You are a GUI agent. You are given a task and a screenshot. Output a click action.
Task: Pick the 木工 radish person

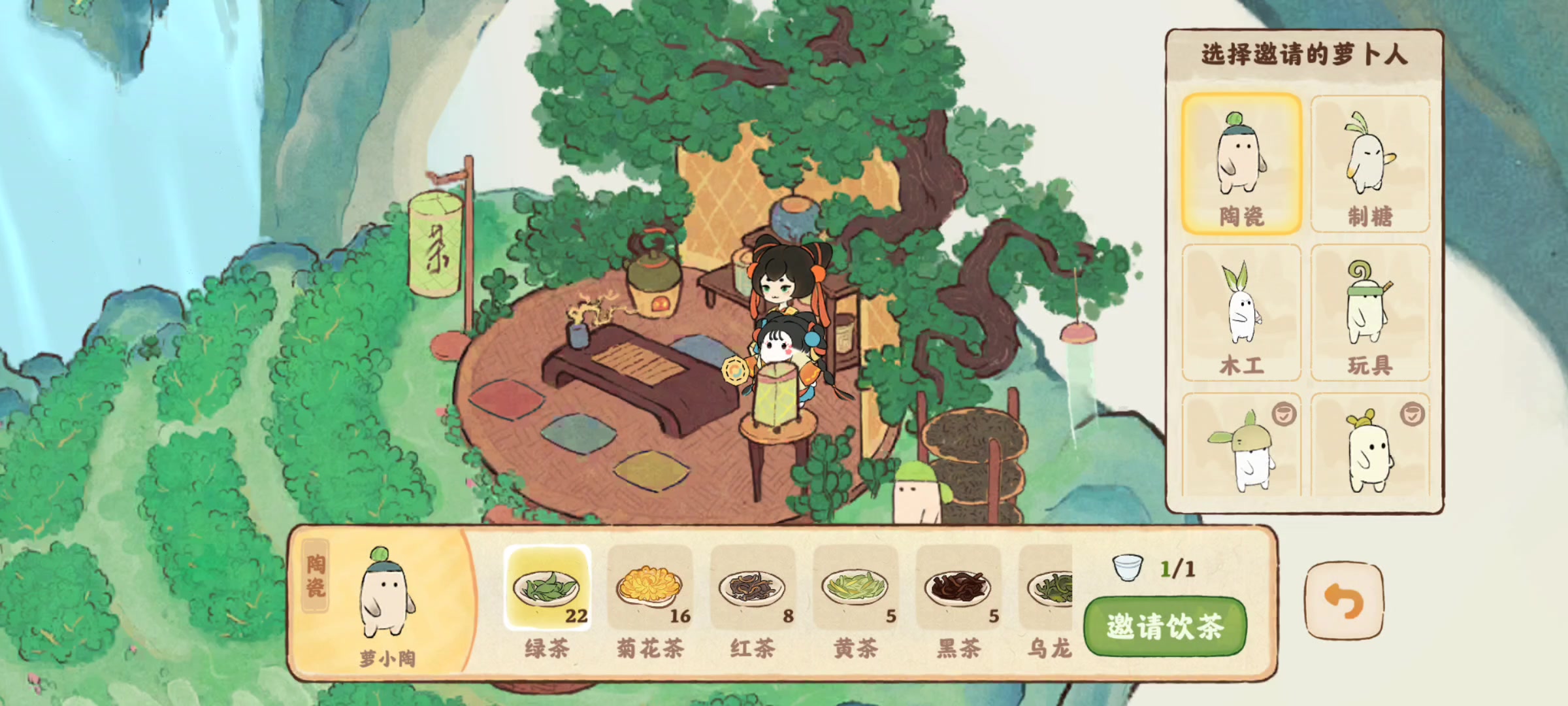coord(1241,312)
